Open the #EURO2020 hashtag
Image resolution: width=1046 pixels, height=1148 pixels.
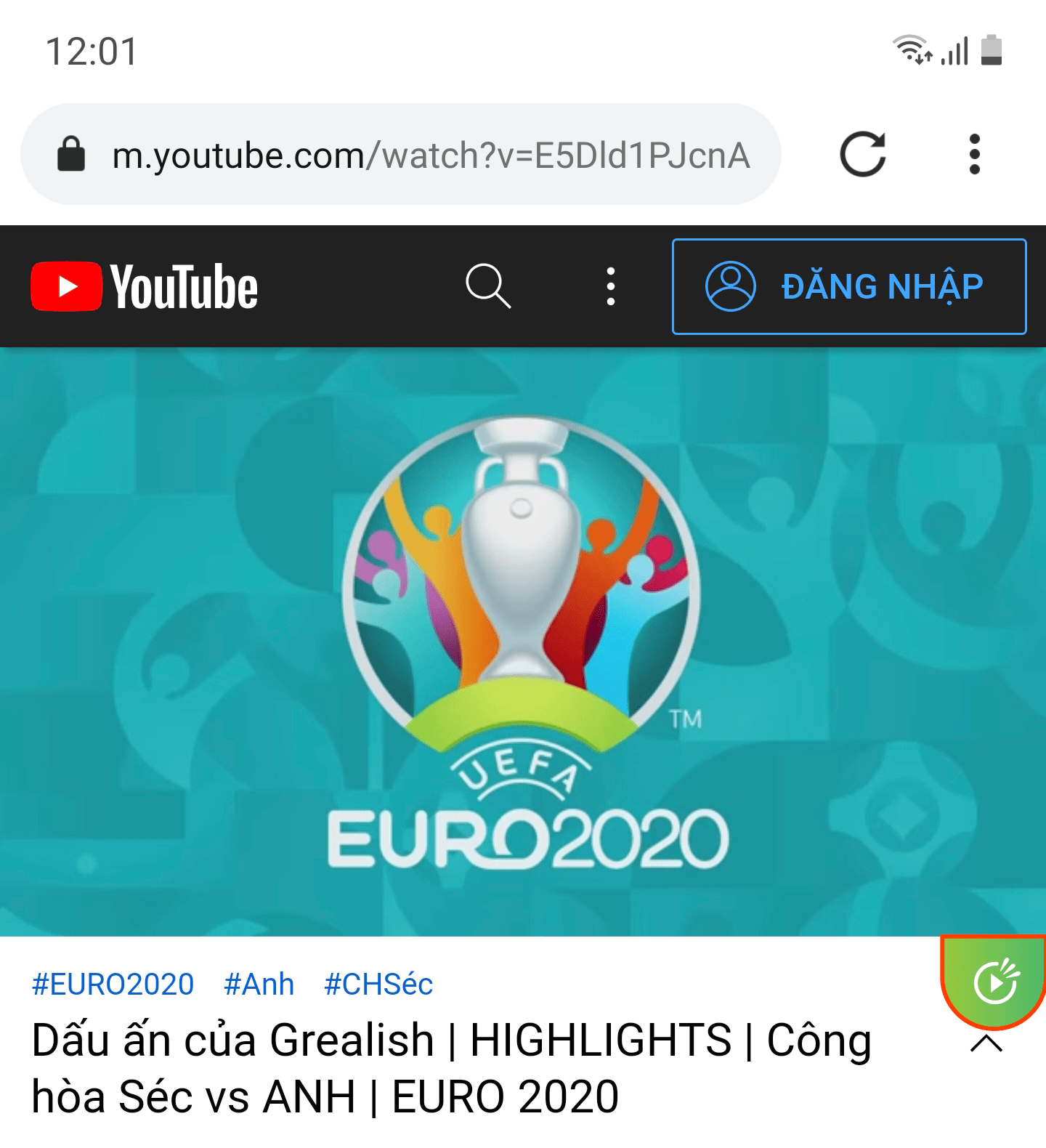point(113,985)
